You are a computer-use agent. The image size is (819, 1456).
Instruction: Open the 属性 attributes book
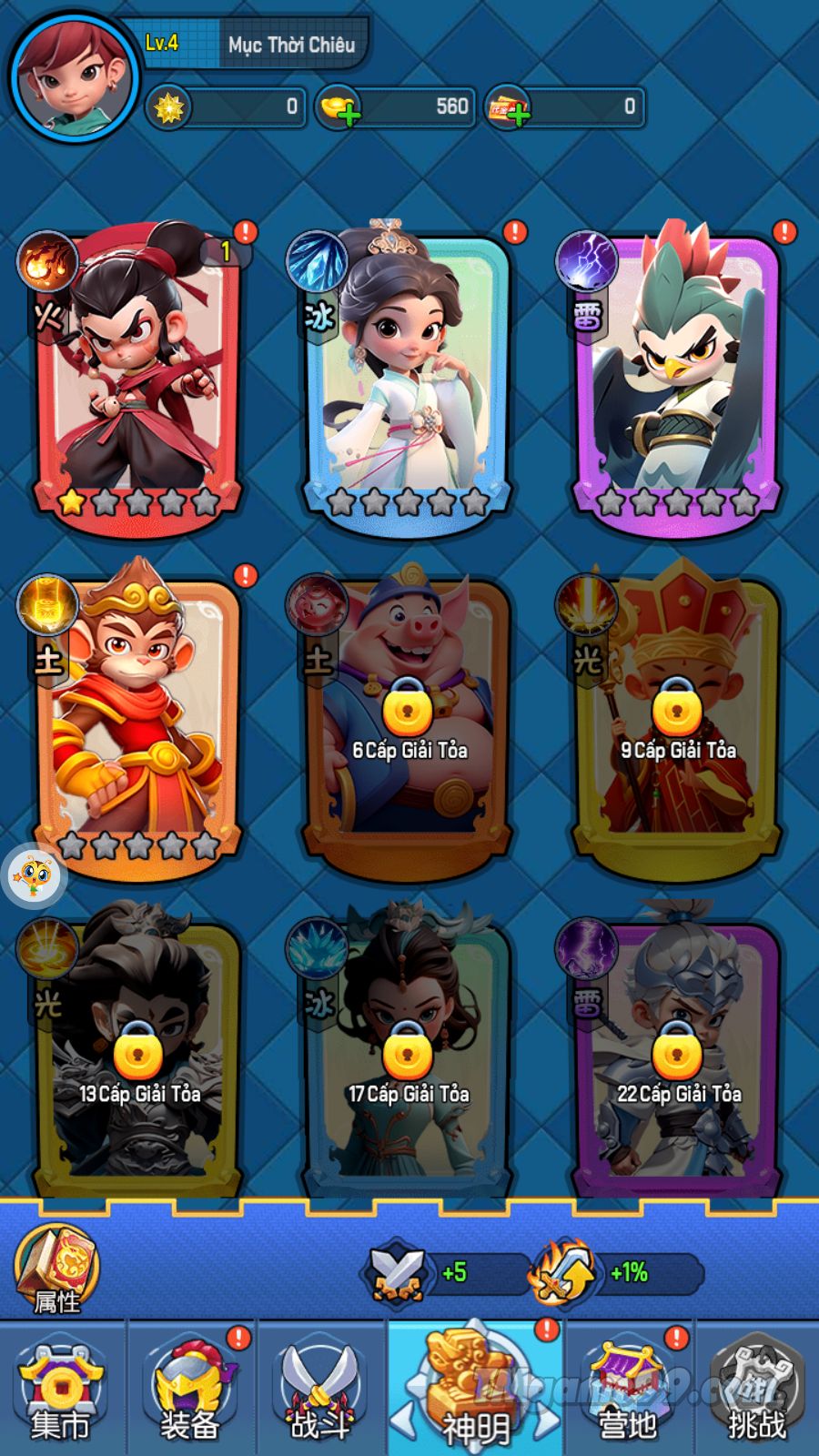[56, 1269]
